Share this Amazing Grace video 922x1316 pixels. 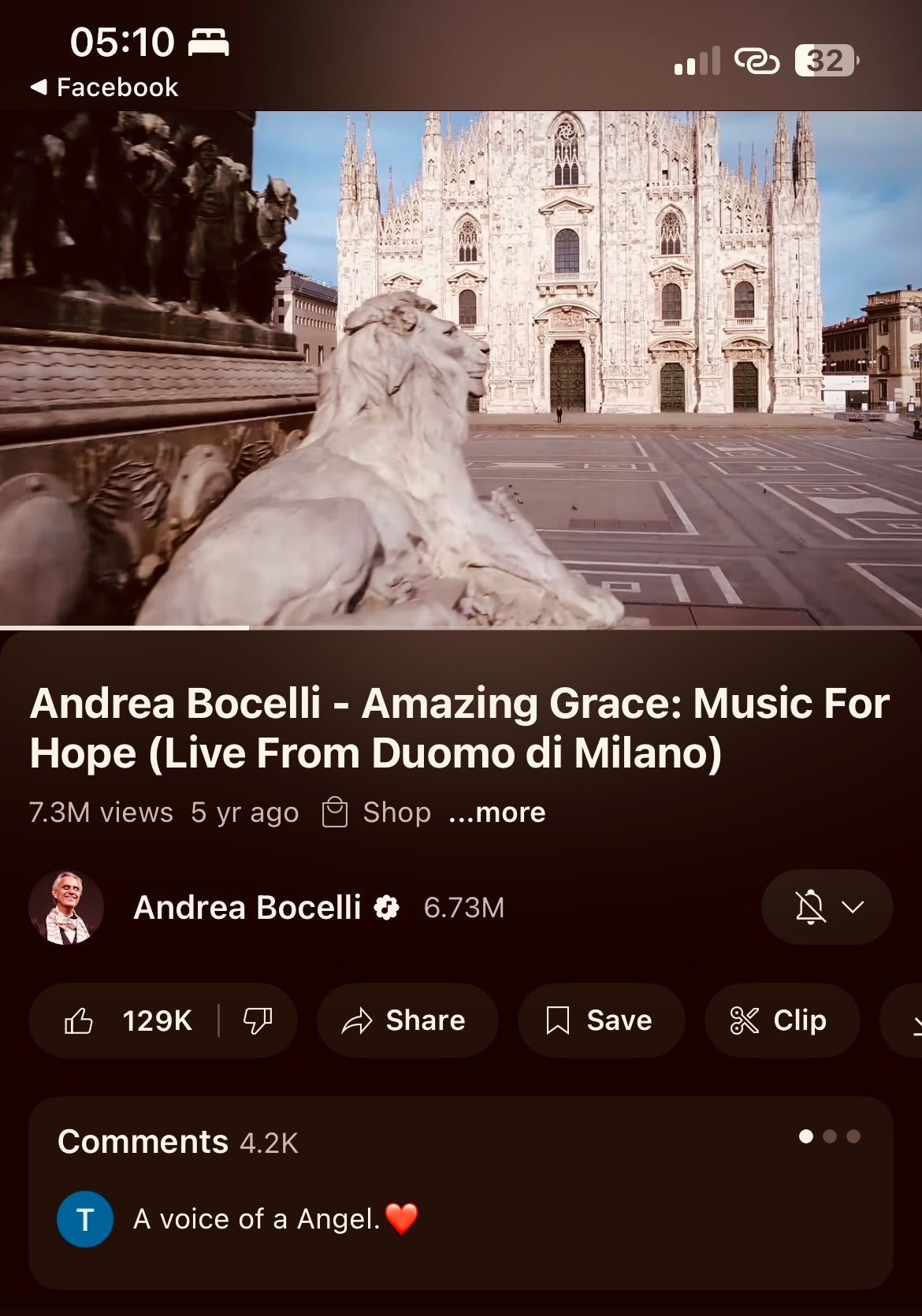[x=407, y=1021]
